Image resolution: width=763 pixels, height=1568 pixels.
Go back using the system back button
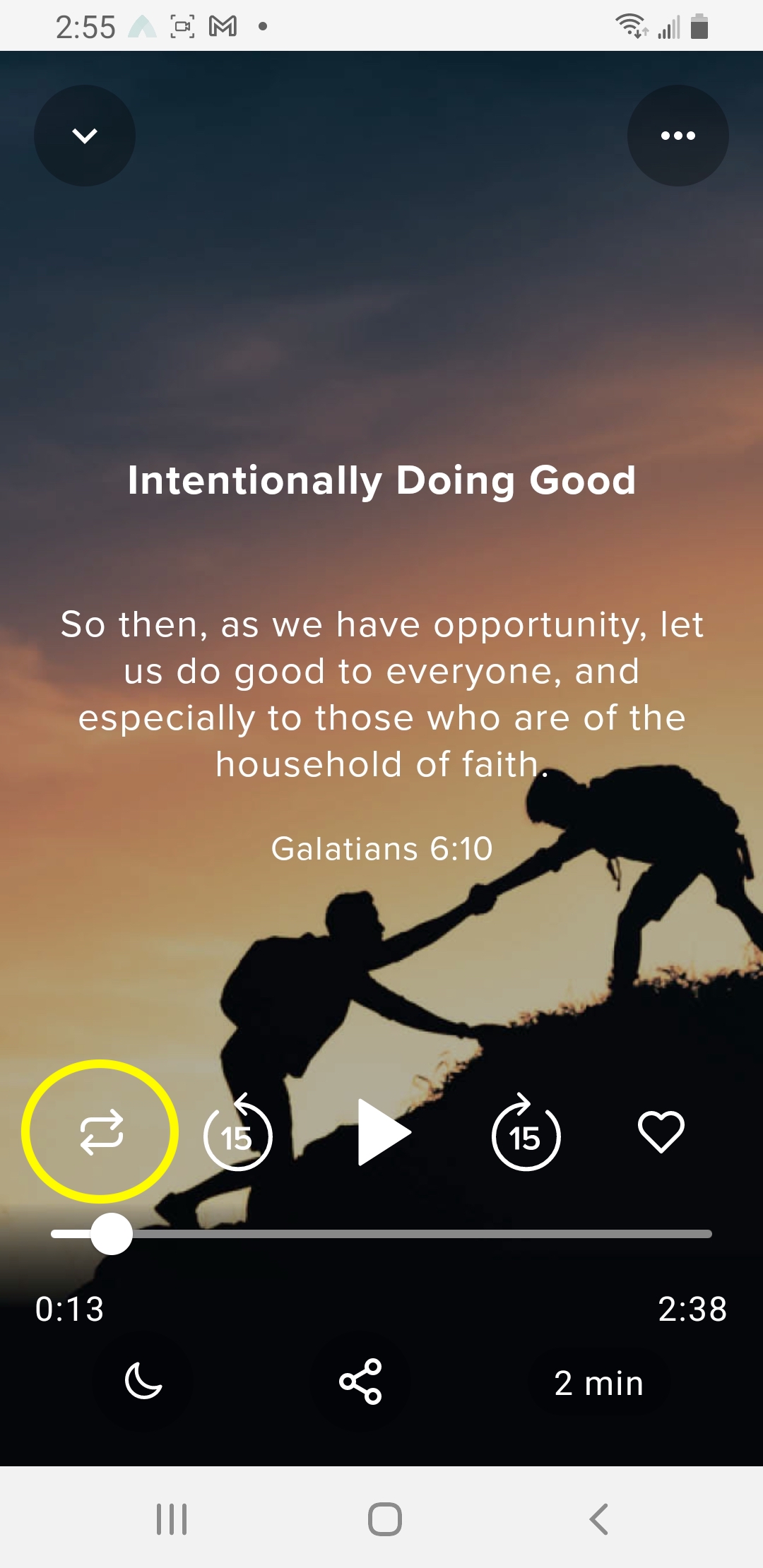click(598, 1519)
